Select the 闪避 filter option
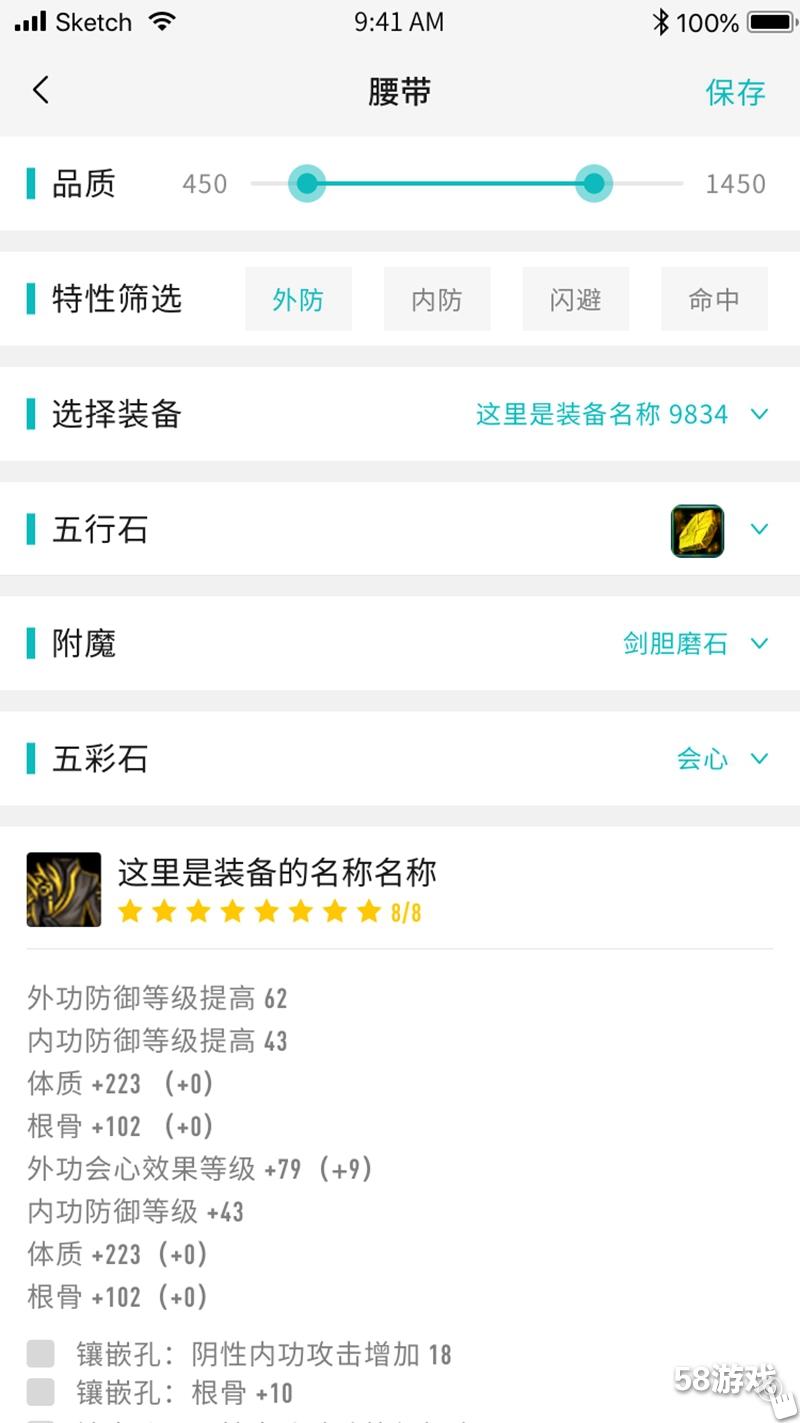Viewport: 800px width, 1423px height. tap(575, 298)
